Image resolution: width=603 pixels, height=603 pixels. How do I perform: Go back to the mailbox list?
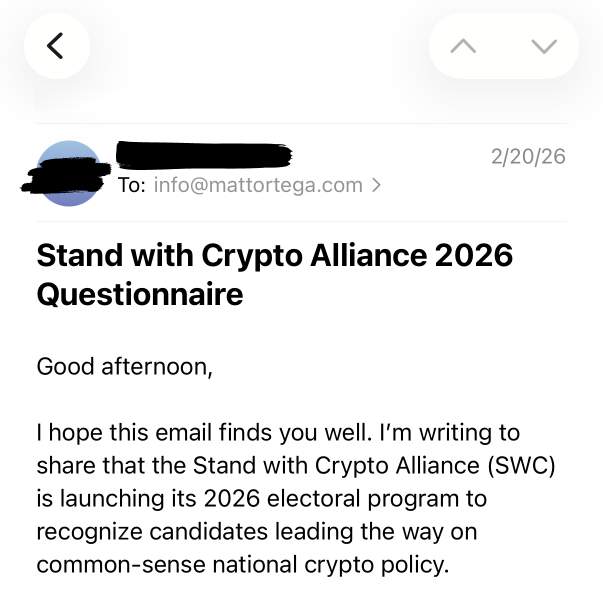(56, 45)
